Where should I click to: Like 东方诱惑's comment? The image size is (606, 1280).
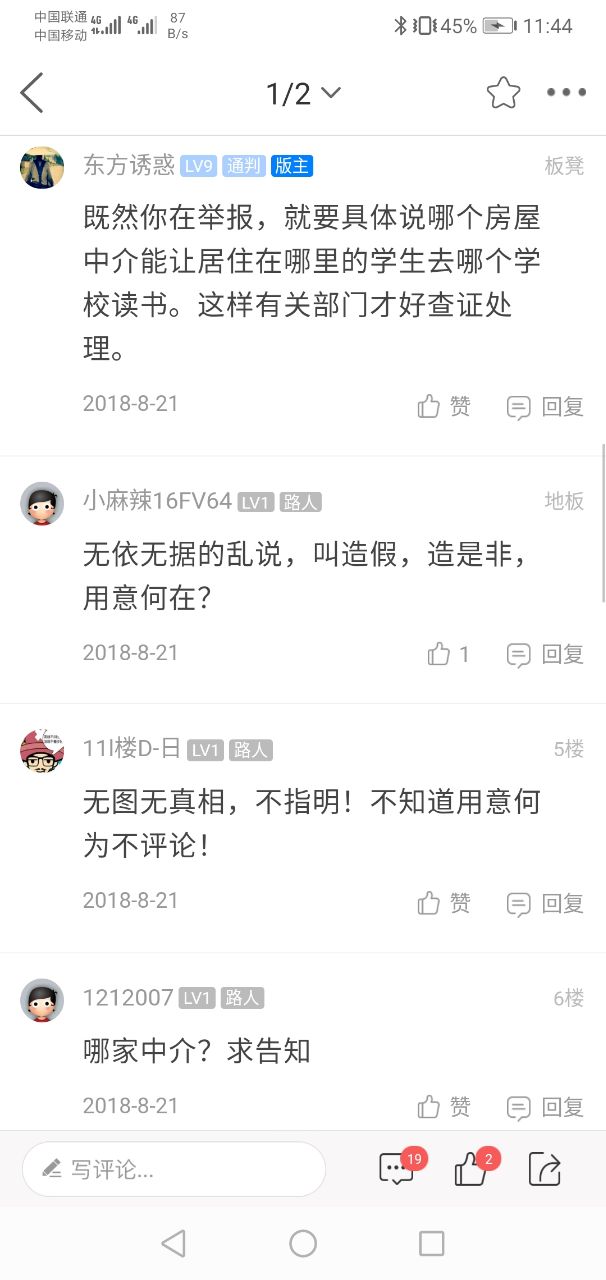click(x=444, y=406)
